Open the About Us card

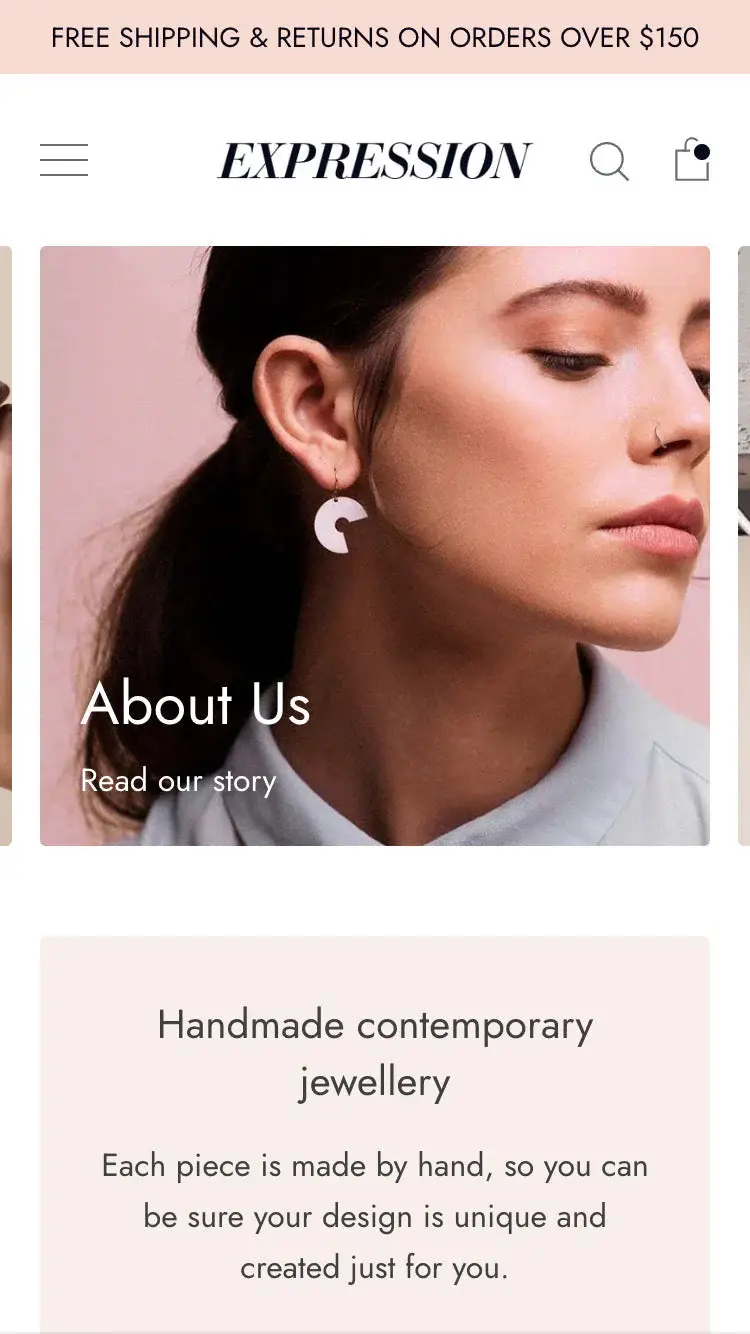pyautogui.click(x=375, y=545)
